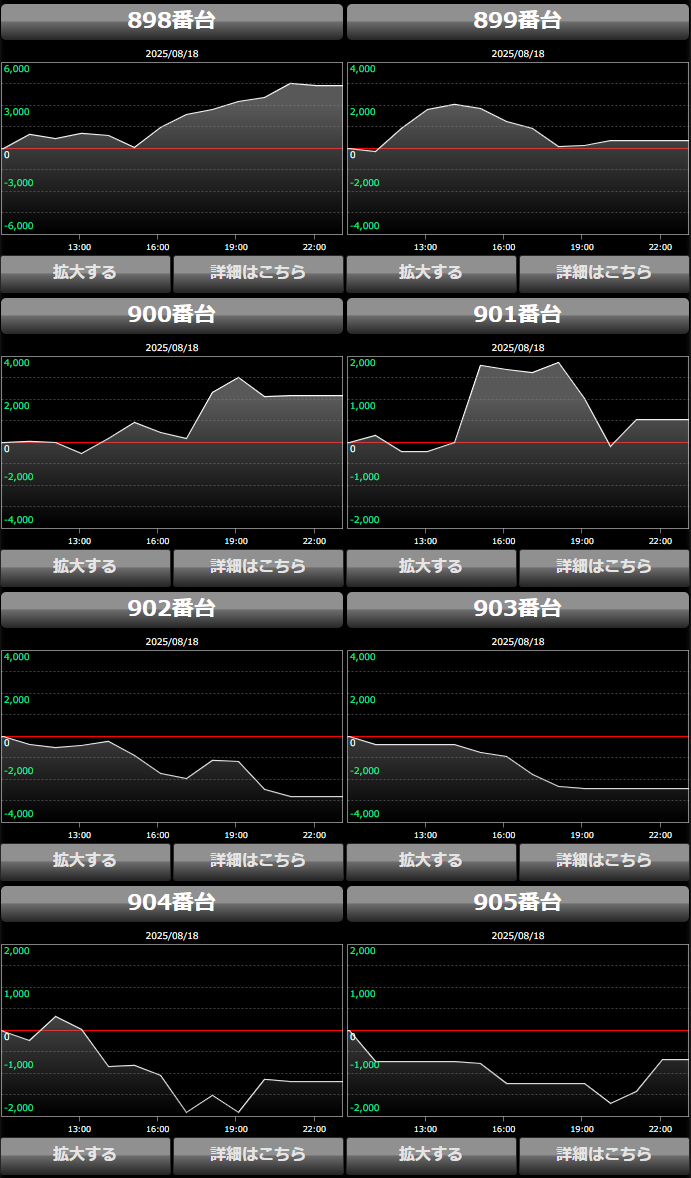
Task: Tap 拡大する below the 904番台 graph
Action: click(86, 1155)
